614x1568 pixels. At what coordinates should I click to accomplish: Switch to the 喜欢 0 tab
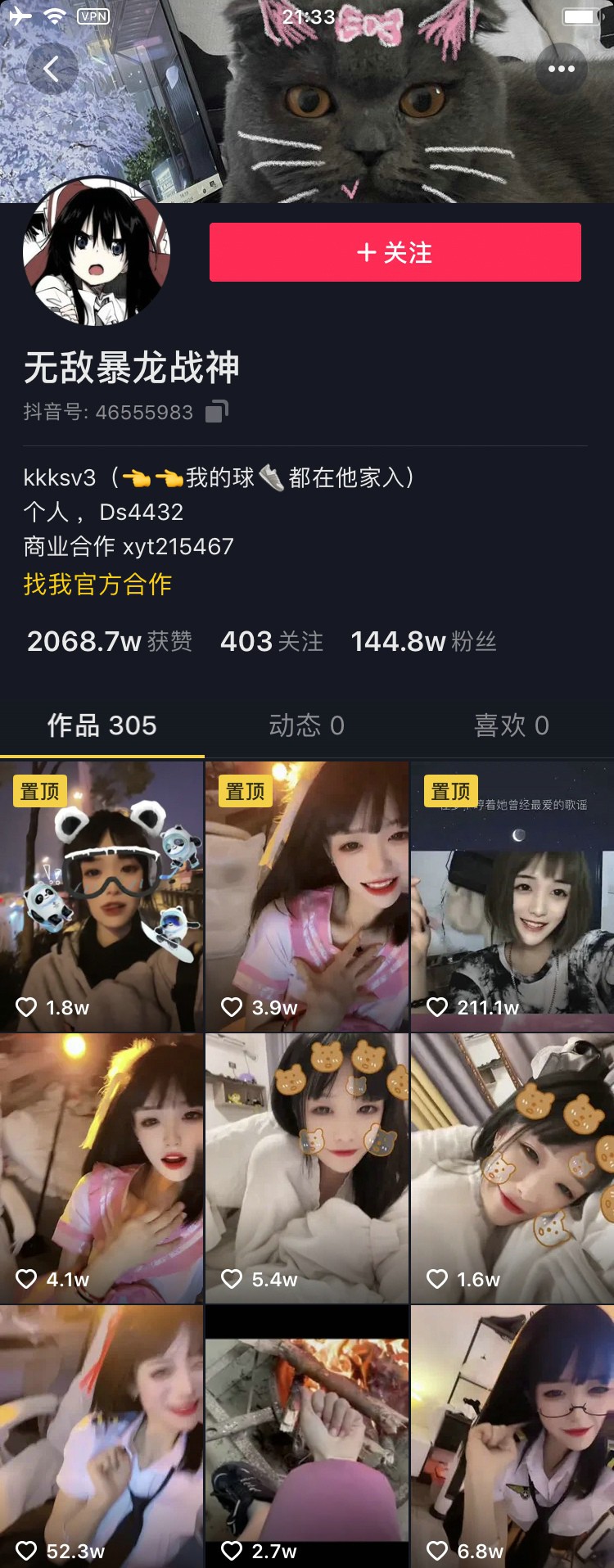pyautogui.click(x=512, y=725)
